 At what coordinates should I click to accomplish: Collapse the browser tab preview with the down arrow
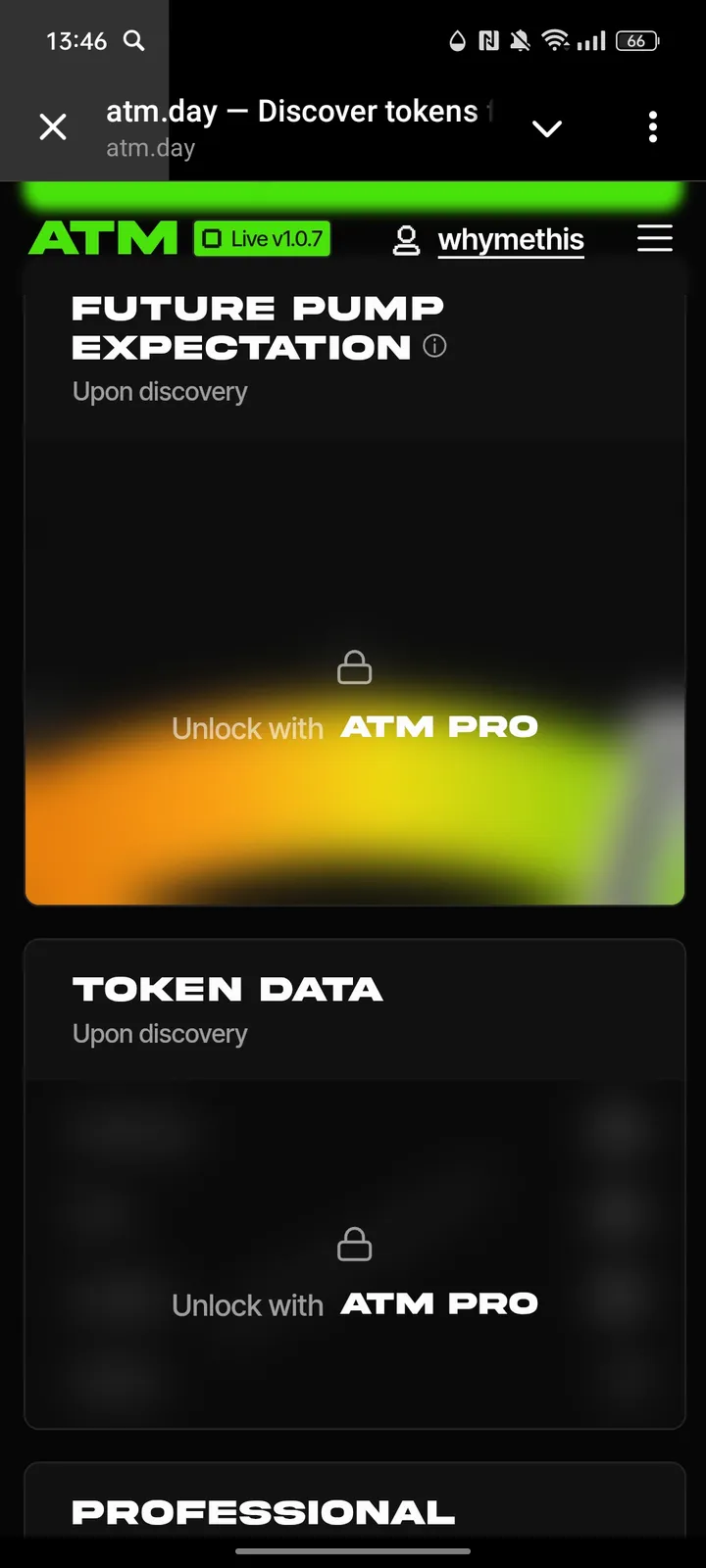point(547,127)
